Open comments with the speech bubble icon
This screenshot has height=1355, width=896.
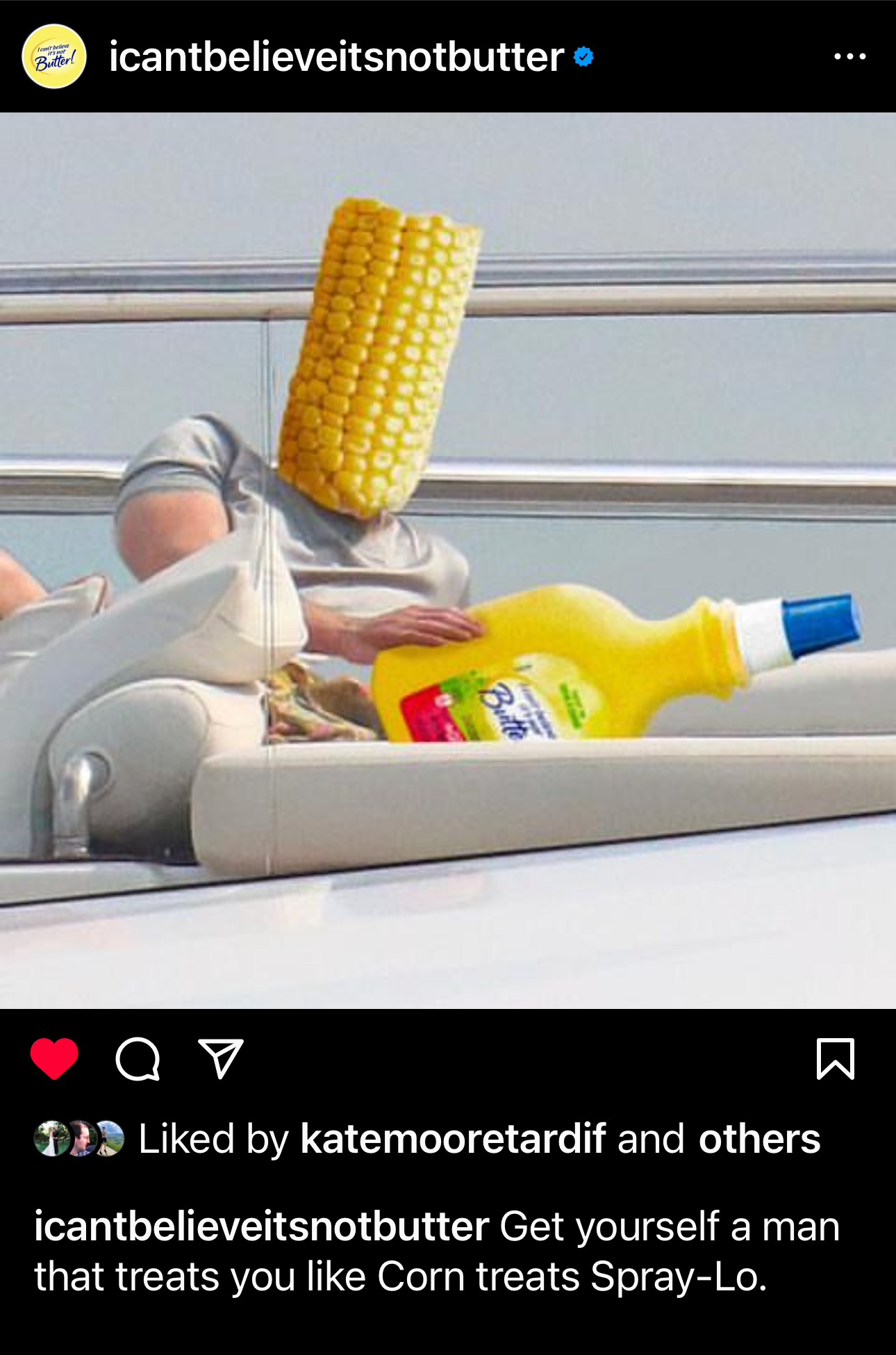[x=138, y=1059]
